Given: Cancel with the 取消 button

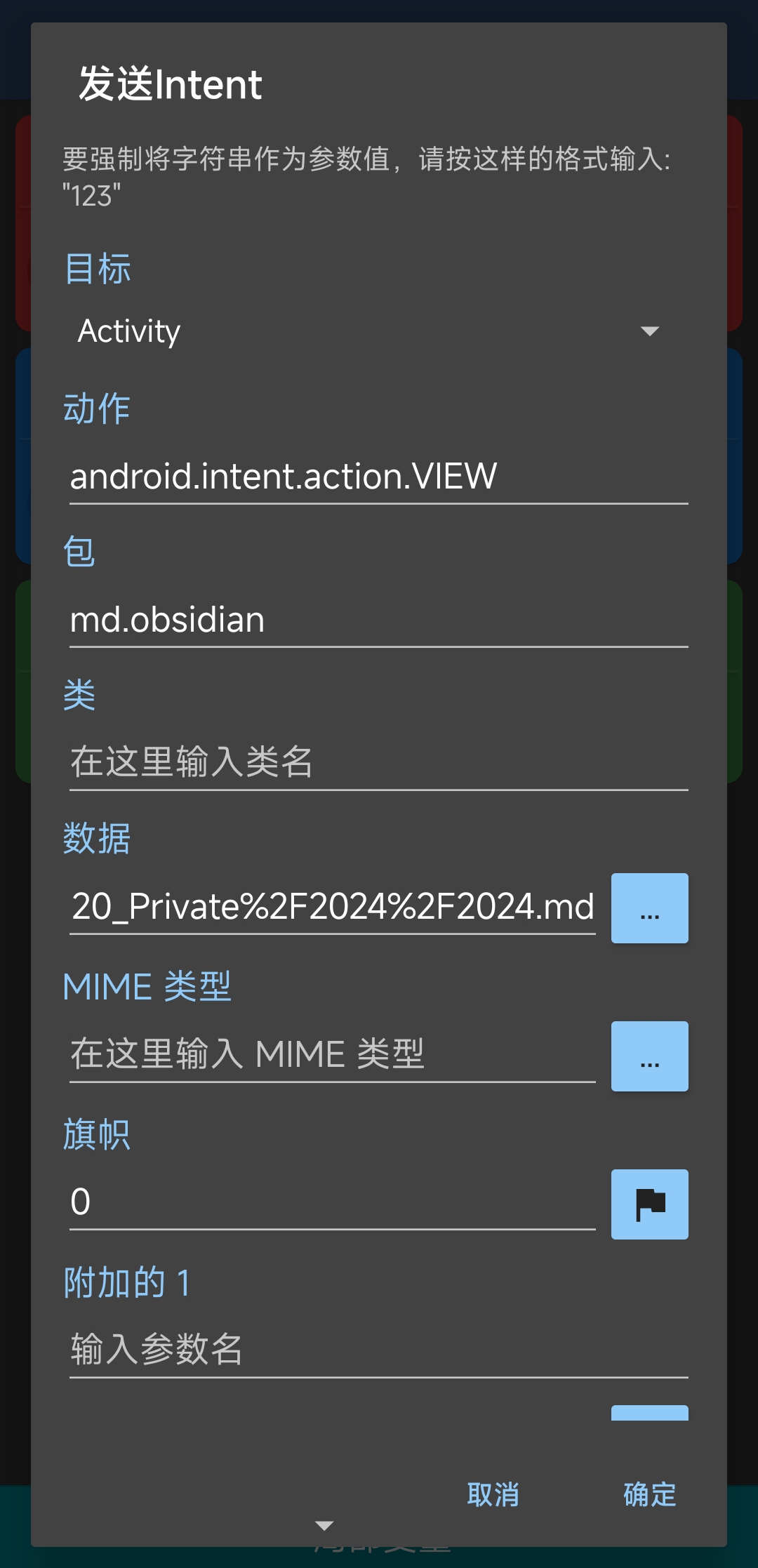Looking at the screenshot, I should click(493, 1495).
